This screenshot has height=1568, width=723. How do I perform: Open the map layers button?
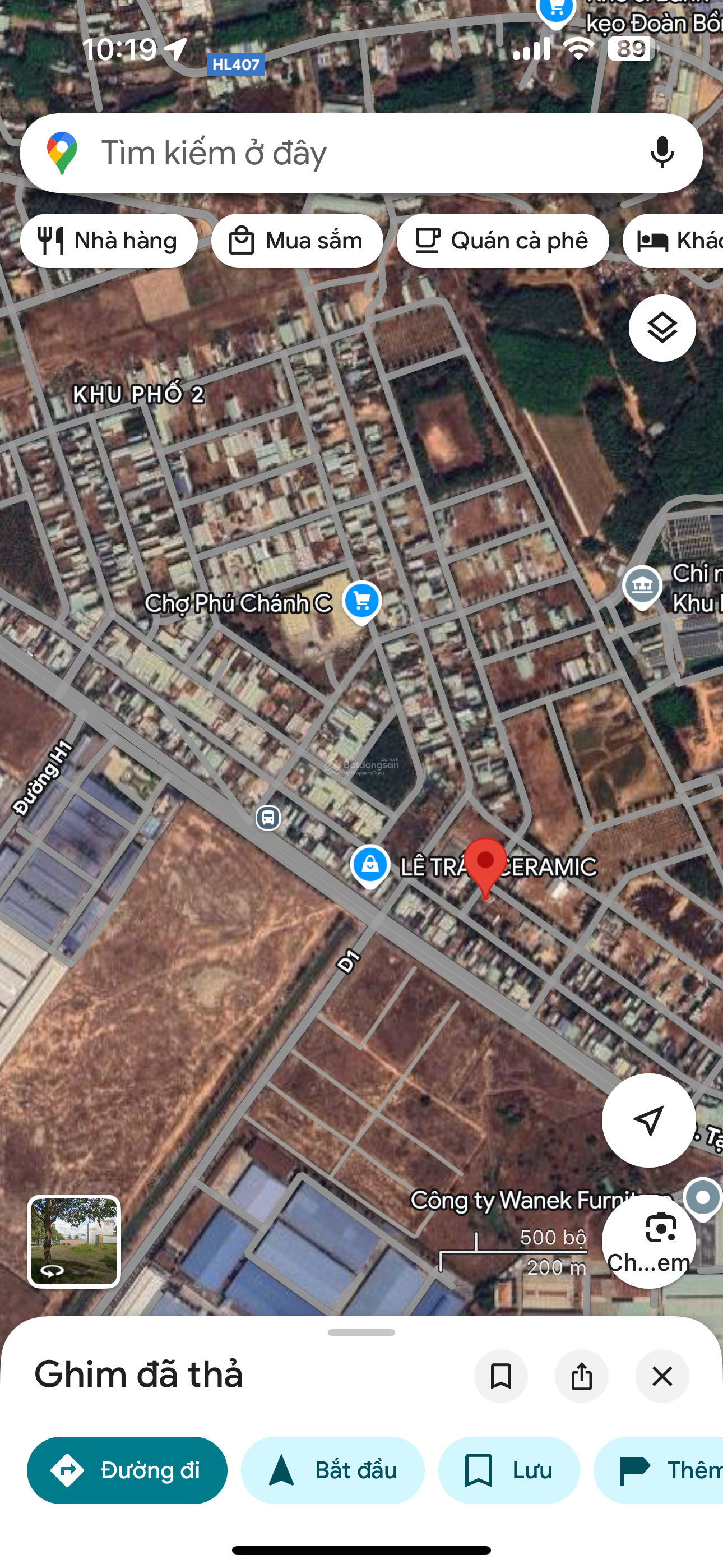coord(661,329)
